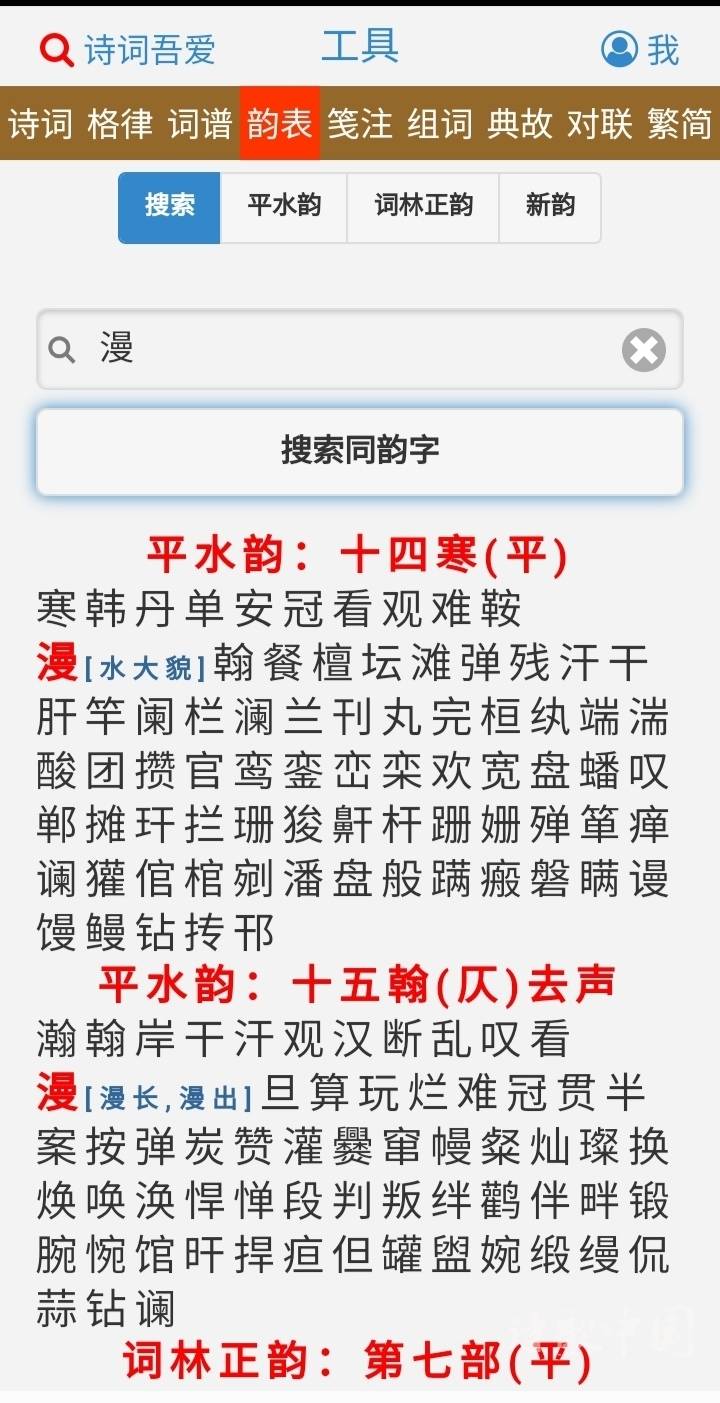
Task: Open the 对联 tab
Action: coord(600,123)
